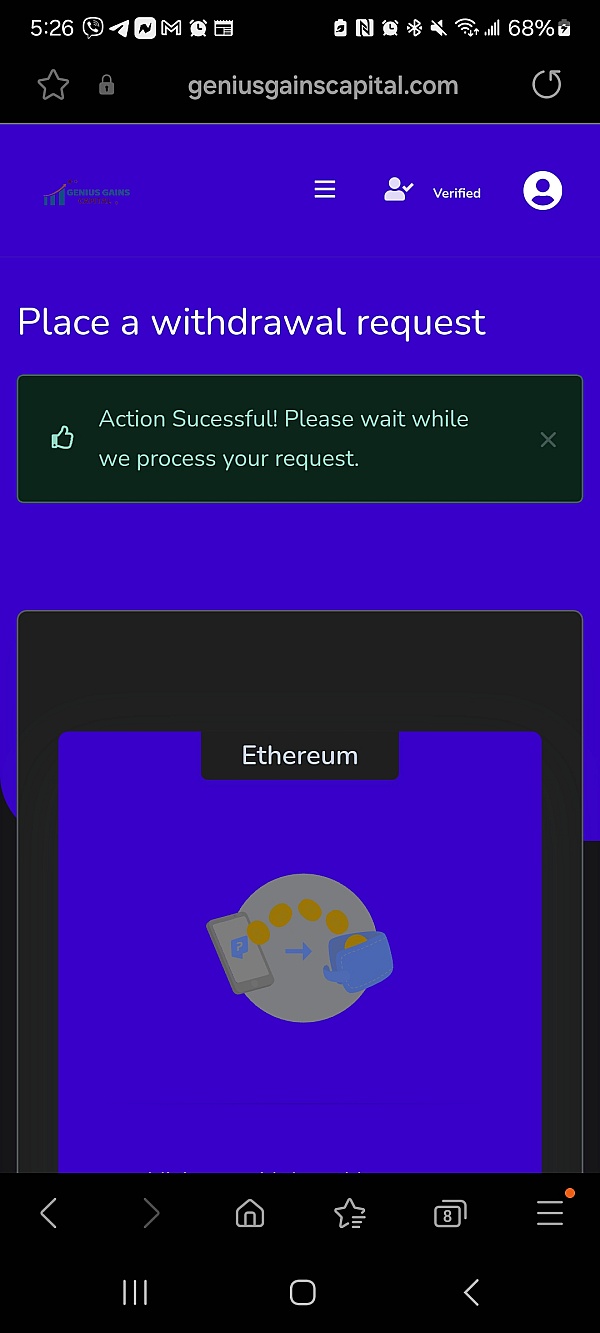Go back in the browser toolbar
The image size is (600, 1333).
tap(48, 1213)
